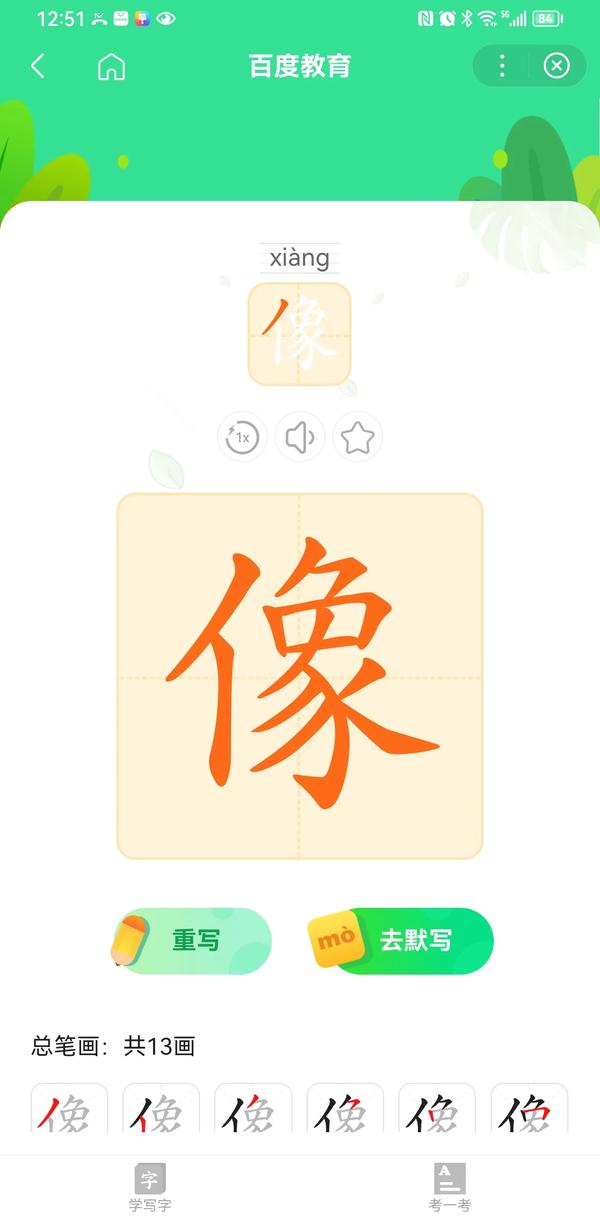Open the three-dot more options menu
Screen dimensions: 600x1224
[x=502, y=66]
